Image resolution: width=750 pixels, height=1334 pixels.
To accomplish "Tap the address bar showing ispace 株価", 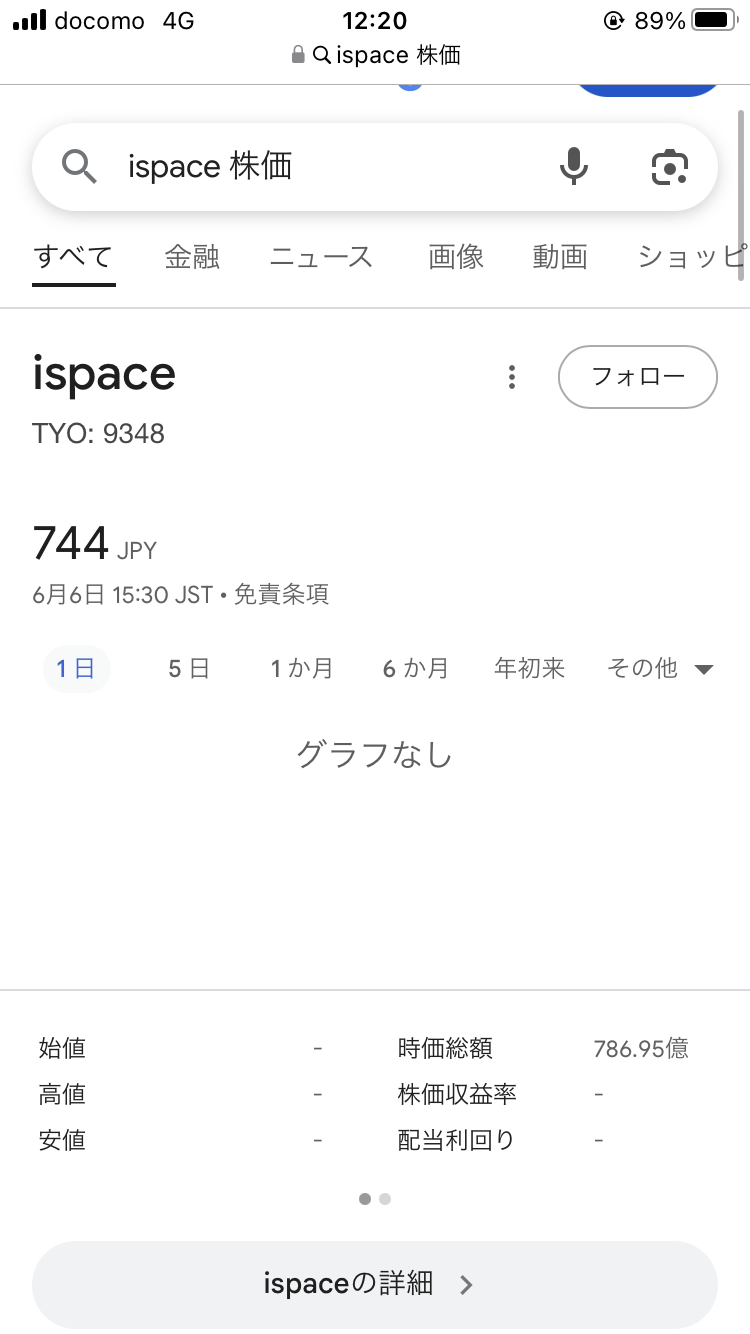I will pos(375,55).
